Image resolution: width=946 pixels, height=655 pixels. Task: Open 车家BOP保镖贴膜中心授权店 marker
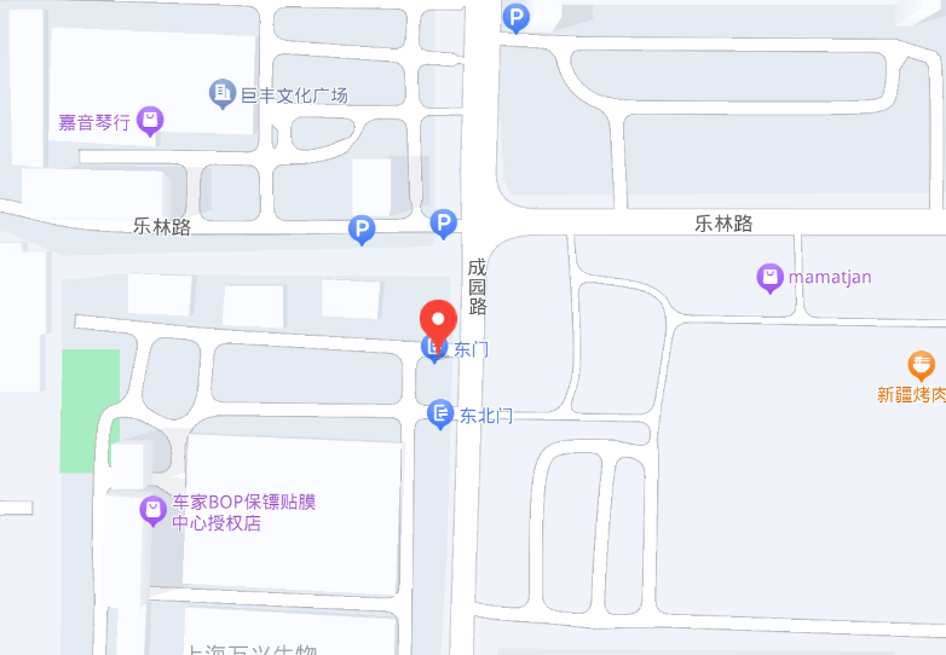153,511
